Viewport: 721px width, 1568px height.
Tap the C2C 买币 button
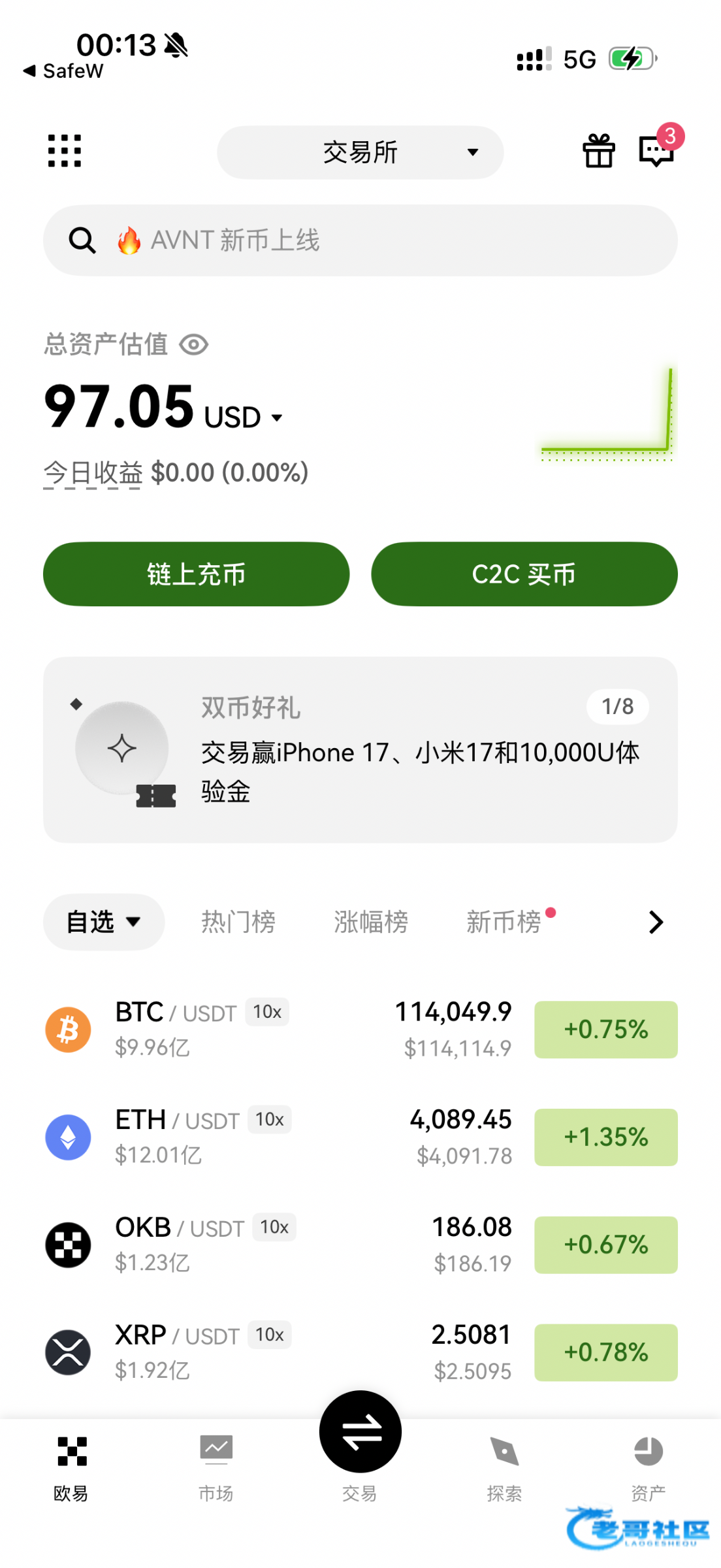pos(524,574)
